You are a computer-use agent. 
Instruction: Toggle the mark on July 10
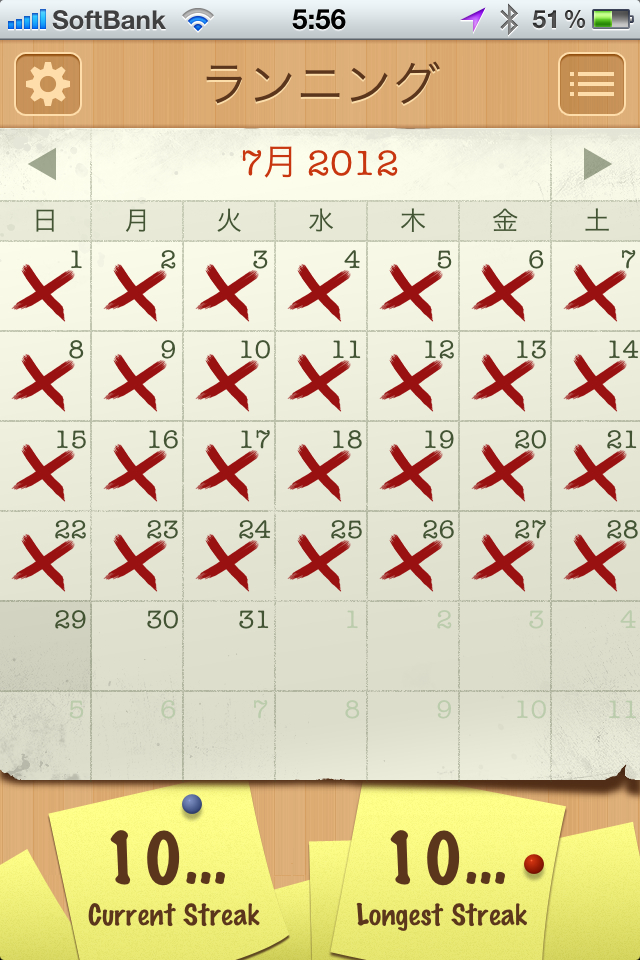point(229,377)
